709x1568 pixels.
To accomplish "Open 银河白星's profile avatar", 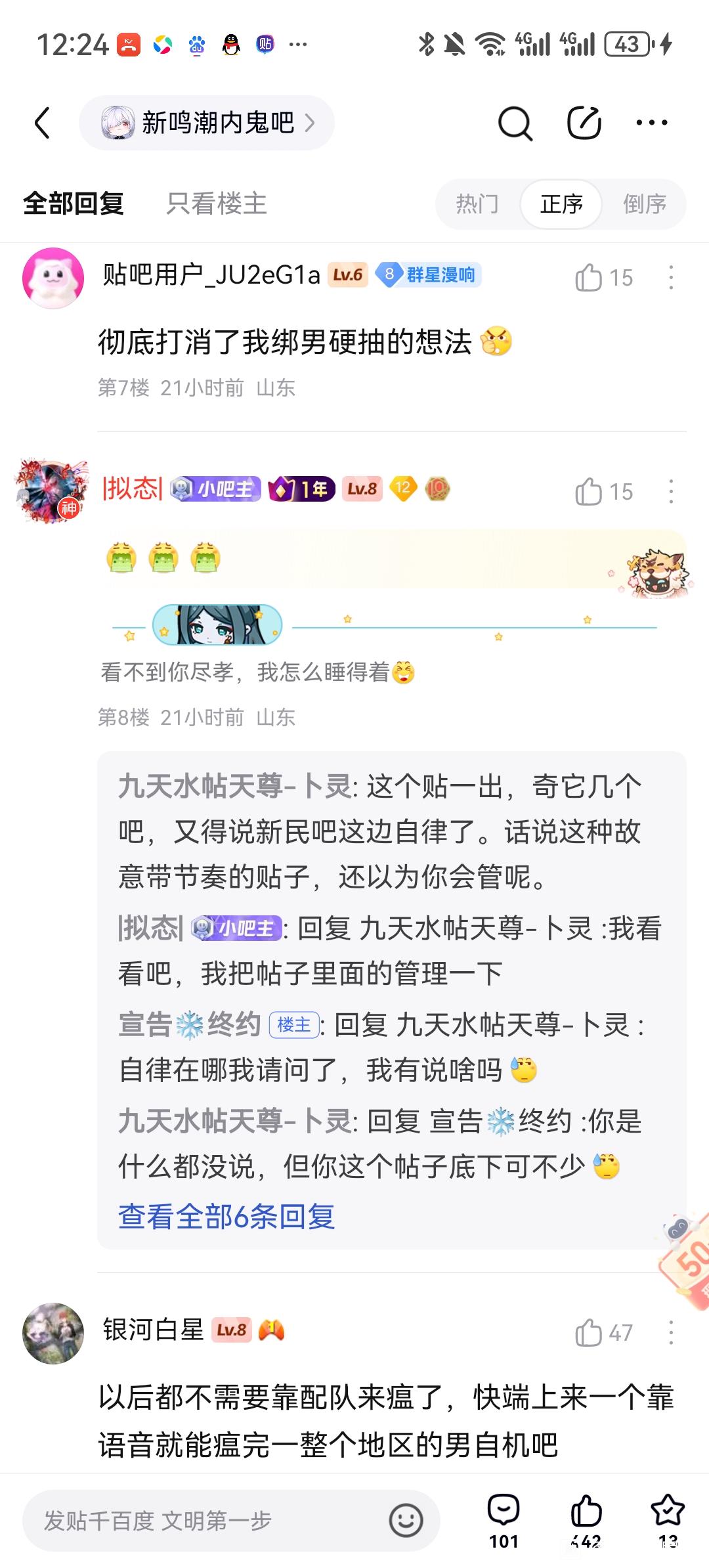I will click(53, 1334).
